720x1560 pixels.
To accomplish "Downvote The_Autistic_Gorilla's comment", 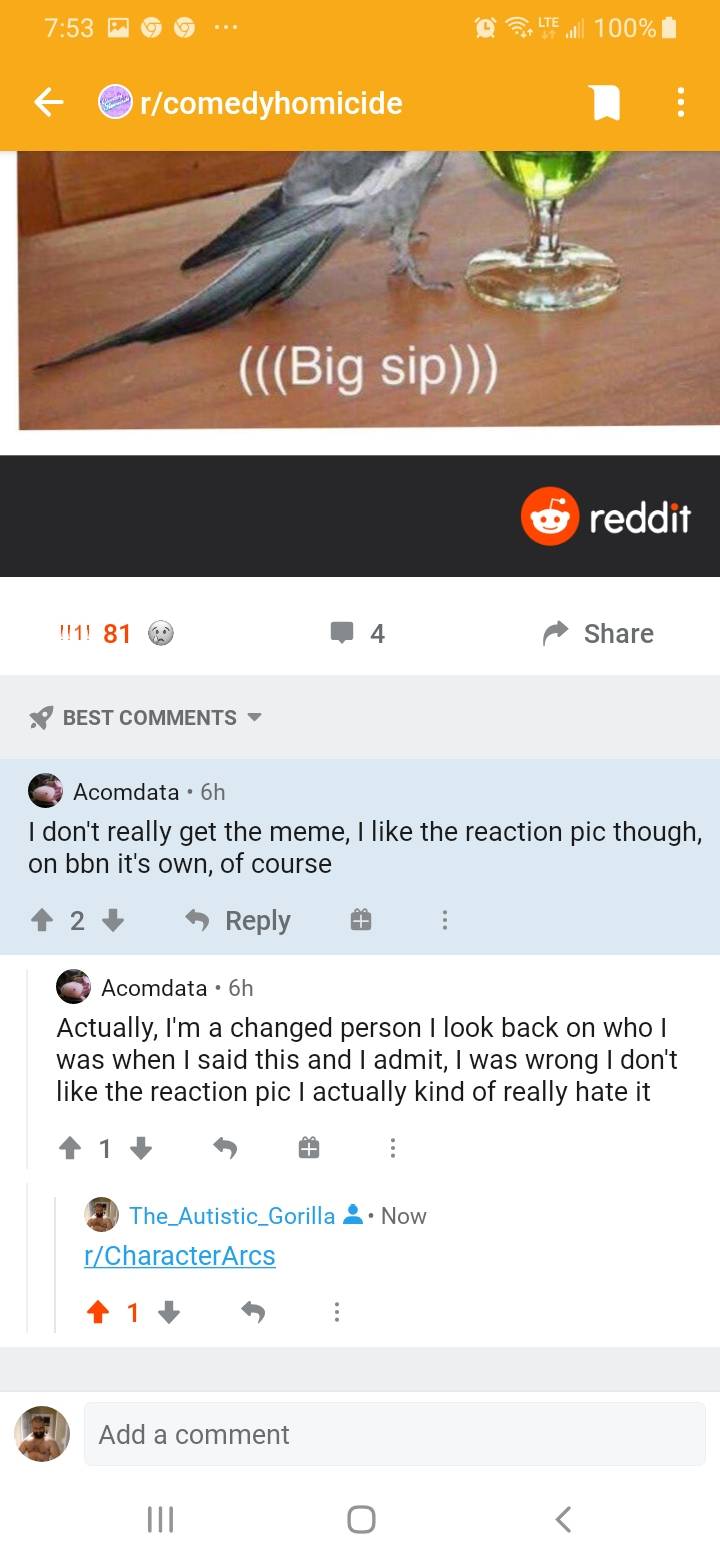I will click(169, 1312).
